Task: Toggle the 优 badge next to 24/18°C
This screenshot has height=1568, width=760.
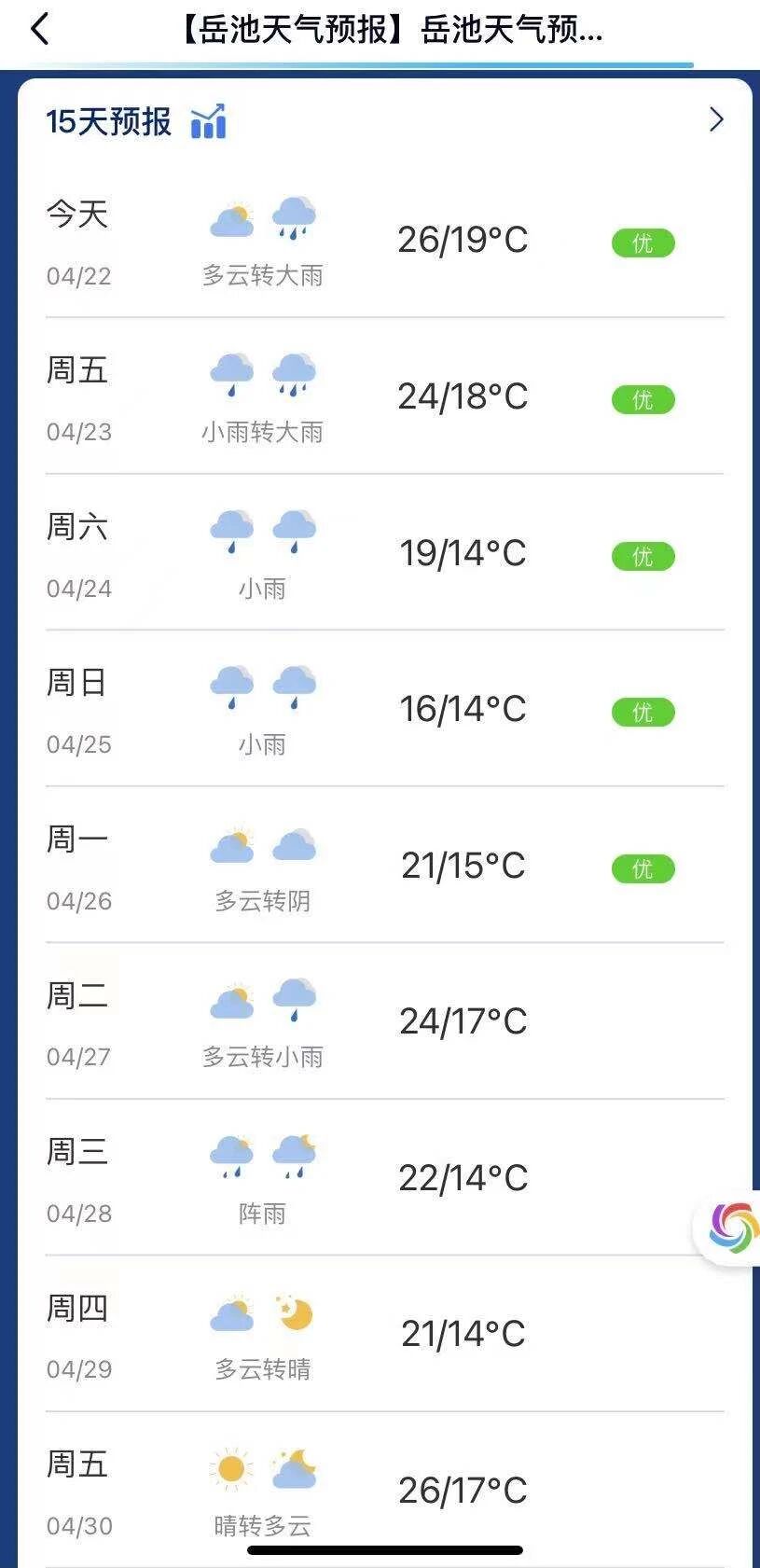Action: pos(643,399)
